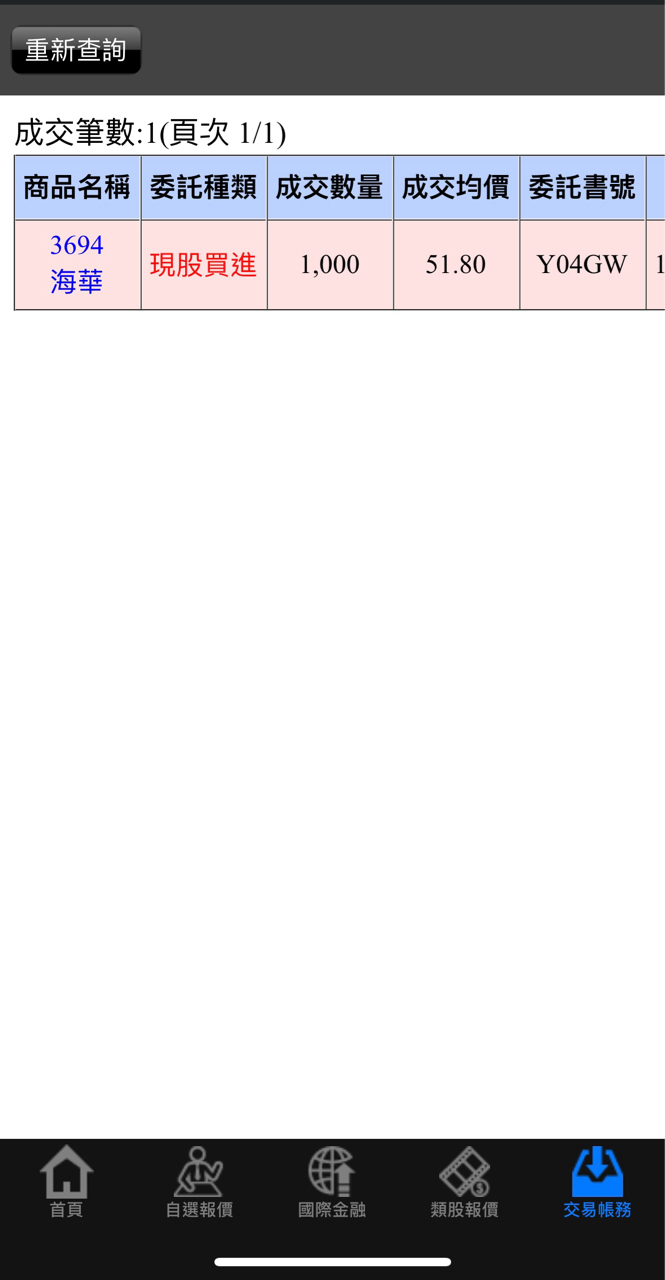This screenshot has width=665, height=1280.
Task: Switch to the 類股報價 tab
Action: [x=465, y=1182]
